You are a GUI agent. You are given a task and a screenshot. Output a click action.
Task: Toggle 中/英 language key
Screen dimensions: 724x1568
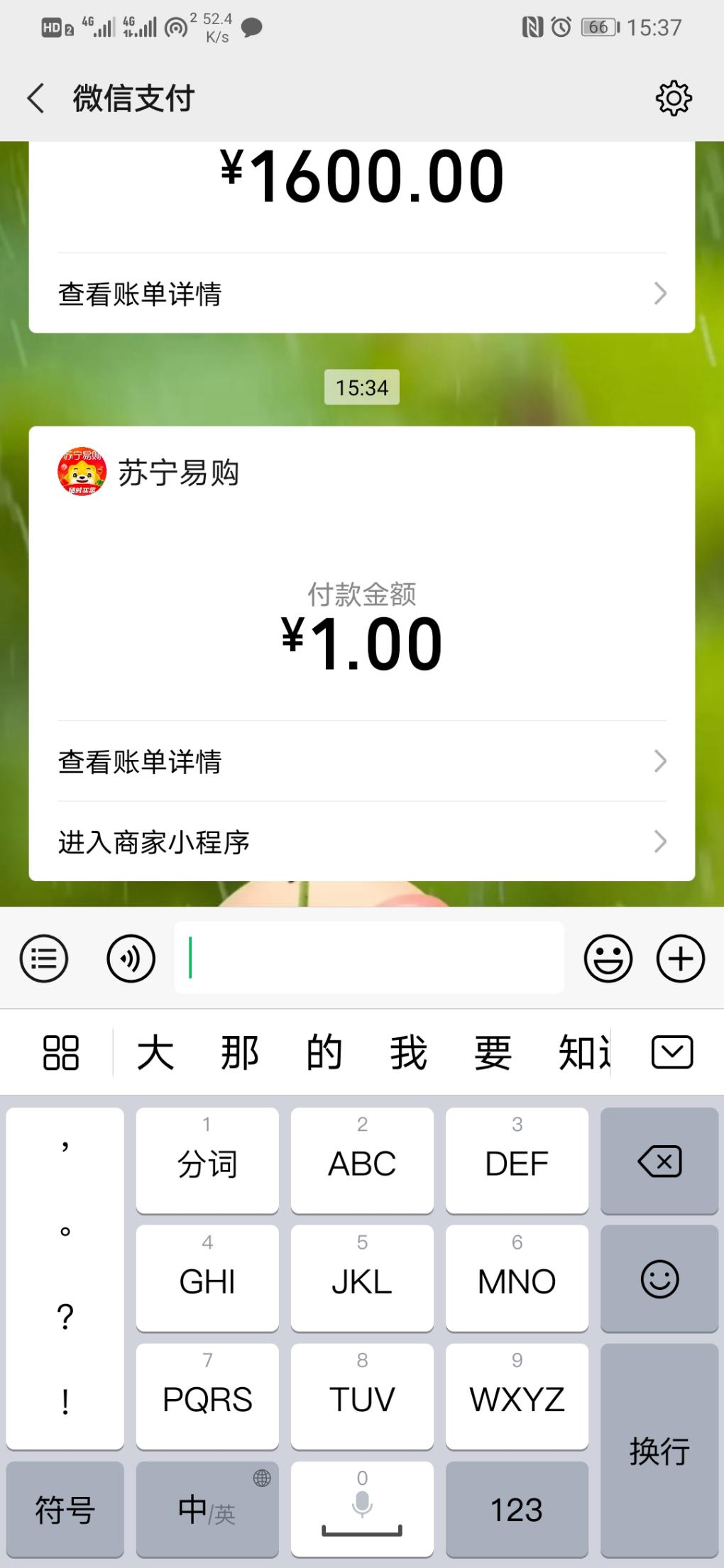[207, 1508]
